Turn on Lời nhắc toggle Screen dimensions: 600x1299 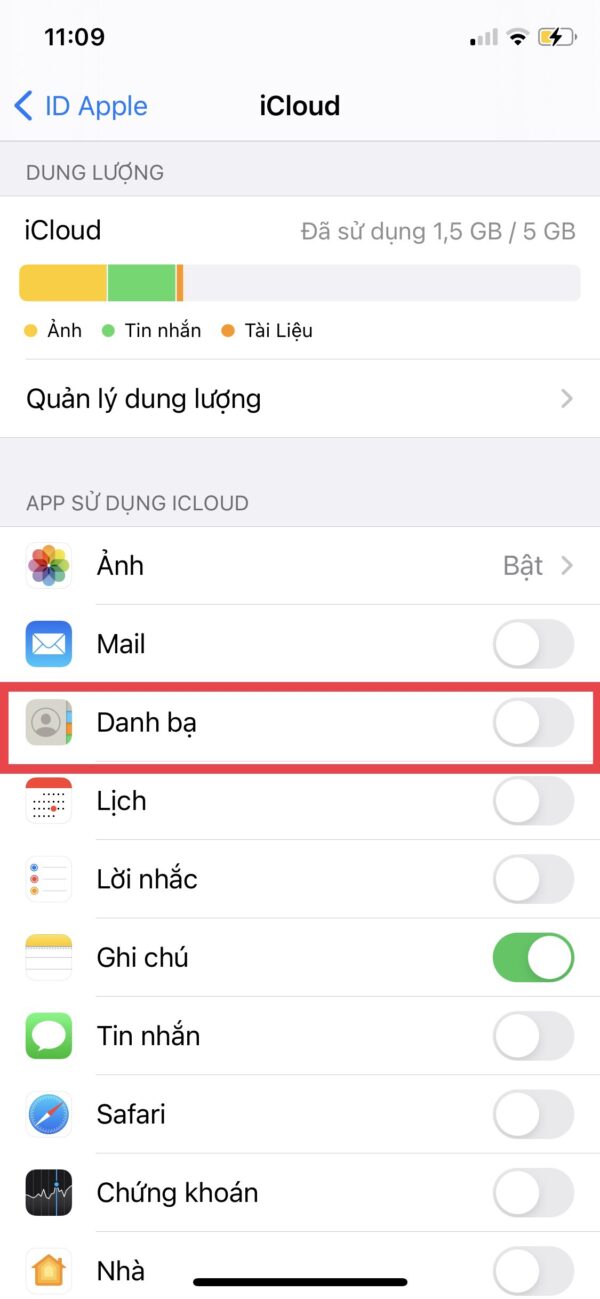(x=533, y=879)
